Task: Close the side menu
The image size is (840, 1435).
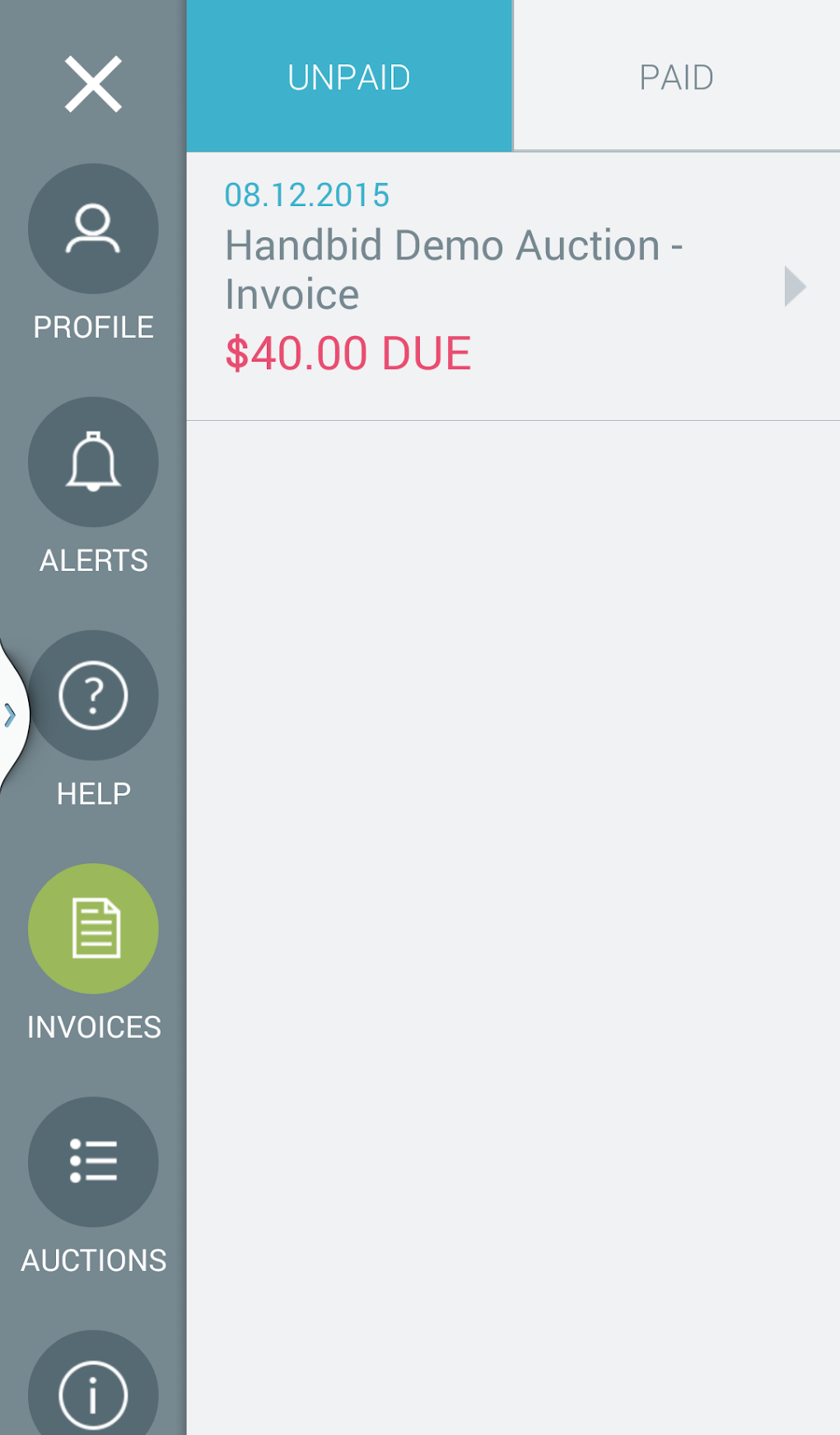Action: (x=93, y=84)
